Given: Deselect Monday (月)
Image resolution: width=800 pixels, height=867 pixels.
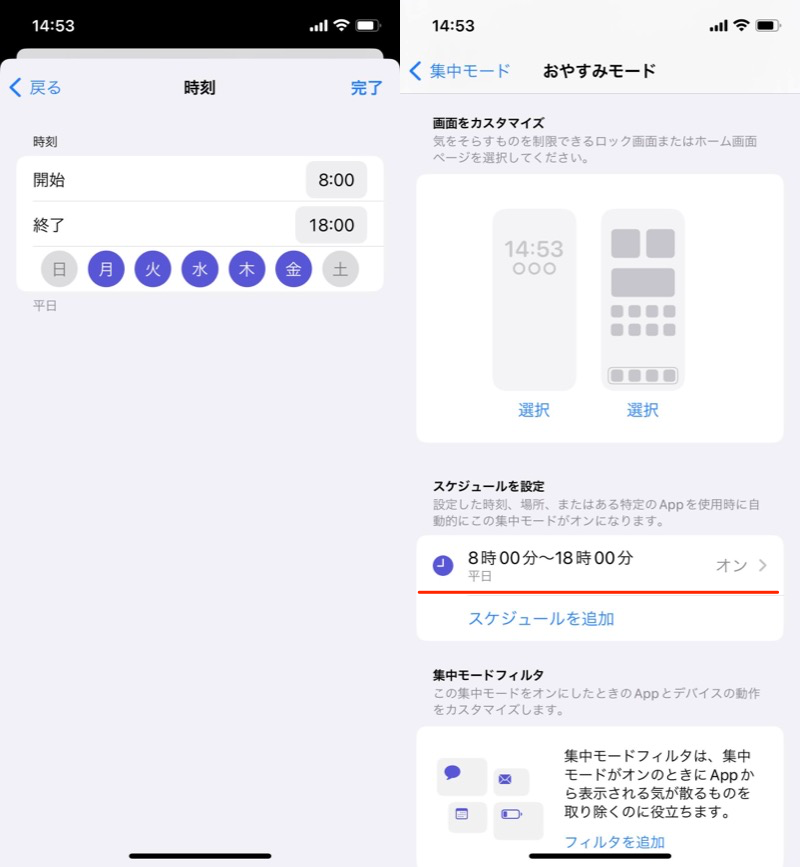Looking at the screenshot, I should click(106, 269).
